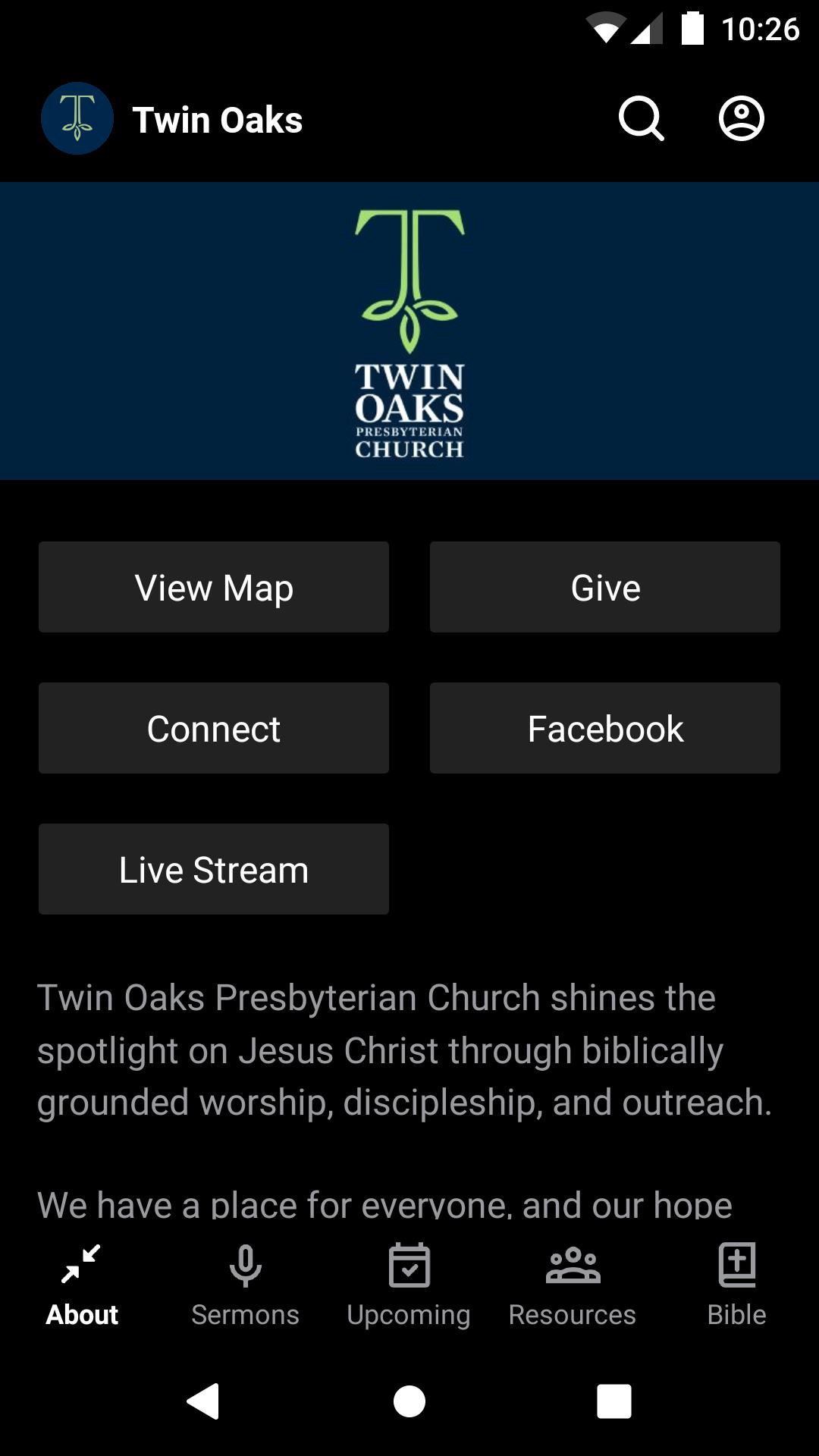Image resolution: width=819 pixels, height=1456 pixels.
Task: Open the search icon in the top bar
Action: pyautogui.click(x=641, y=119)
